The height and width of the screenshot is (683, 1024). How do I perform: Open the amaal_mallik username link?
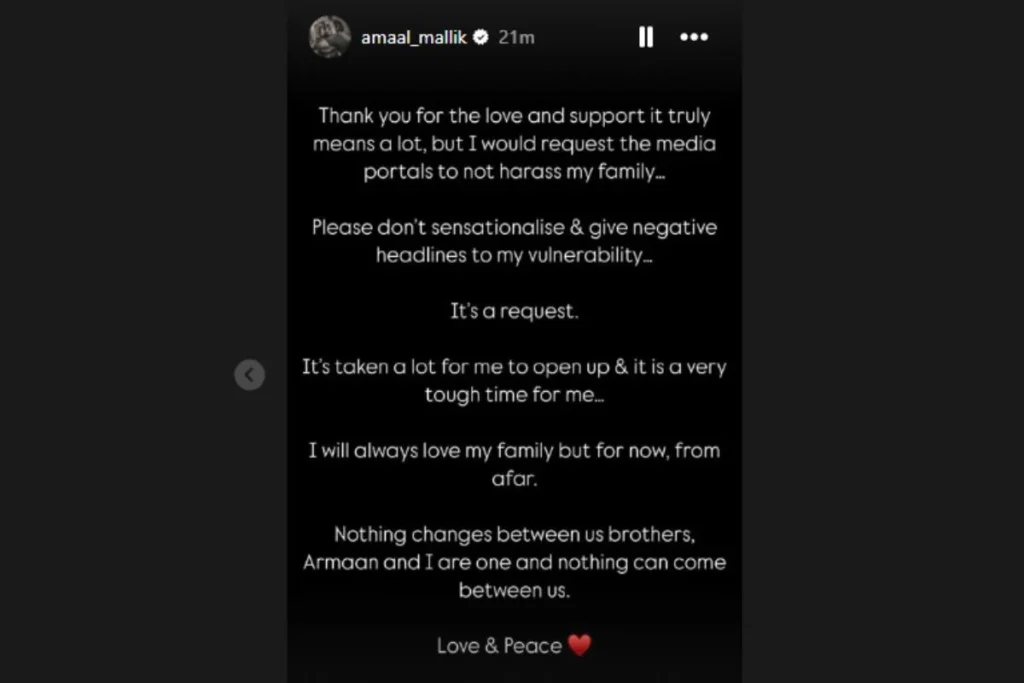point(414,37)
